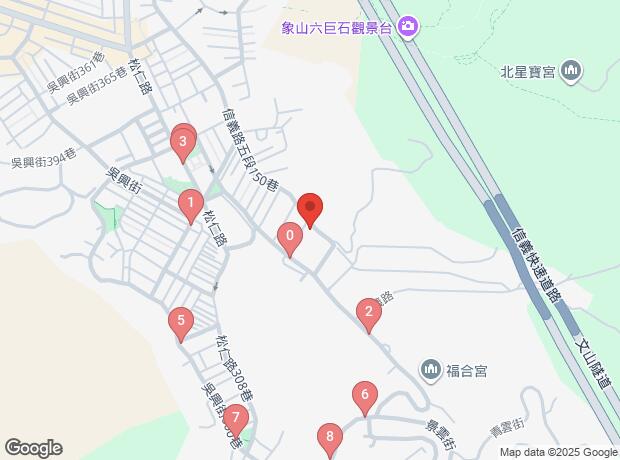Select map marker number 0
This screenshot has width=620, height=460.
pyautogui.click(x=290, y=240)
